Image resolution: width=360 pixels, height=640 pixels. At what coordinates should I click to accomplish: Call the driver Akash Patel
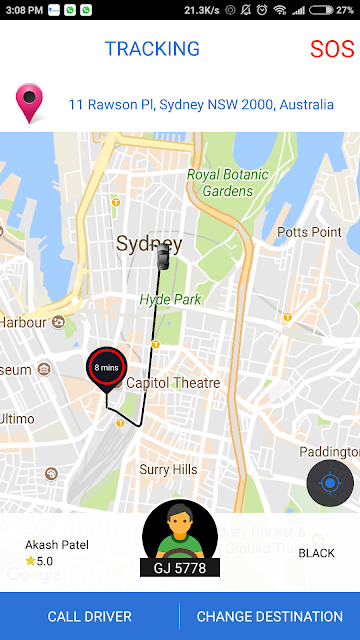click(x=90, y=616)
